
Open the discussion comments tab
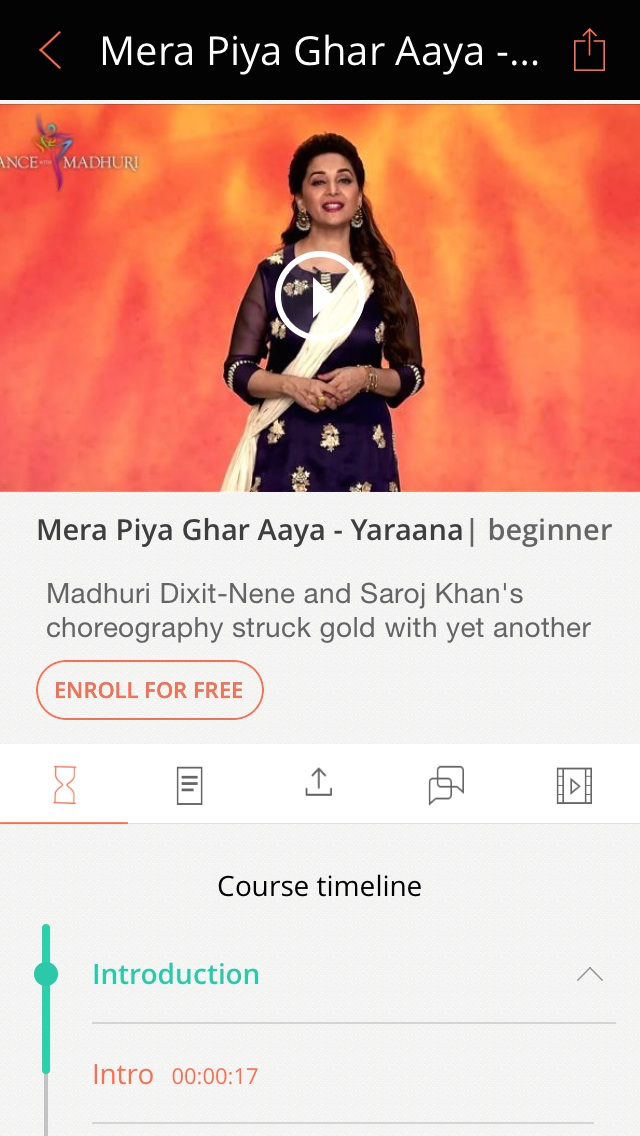446,786
